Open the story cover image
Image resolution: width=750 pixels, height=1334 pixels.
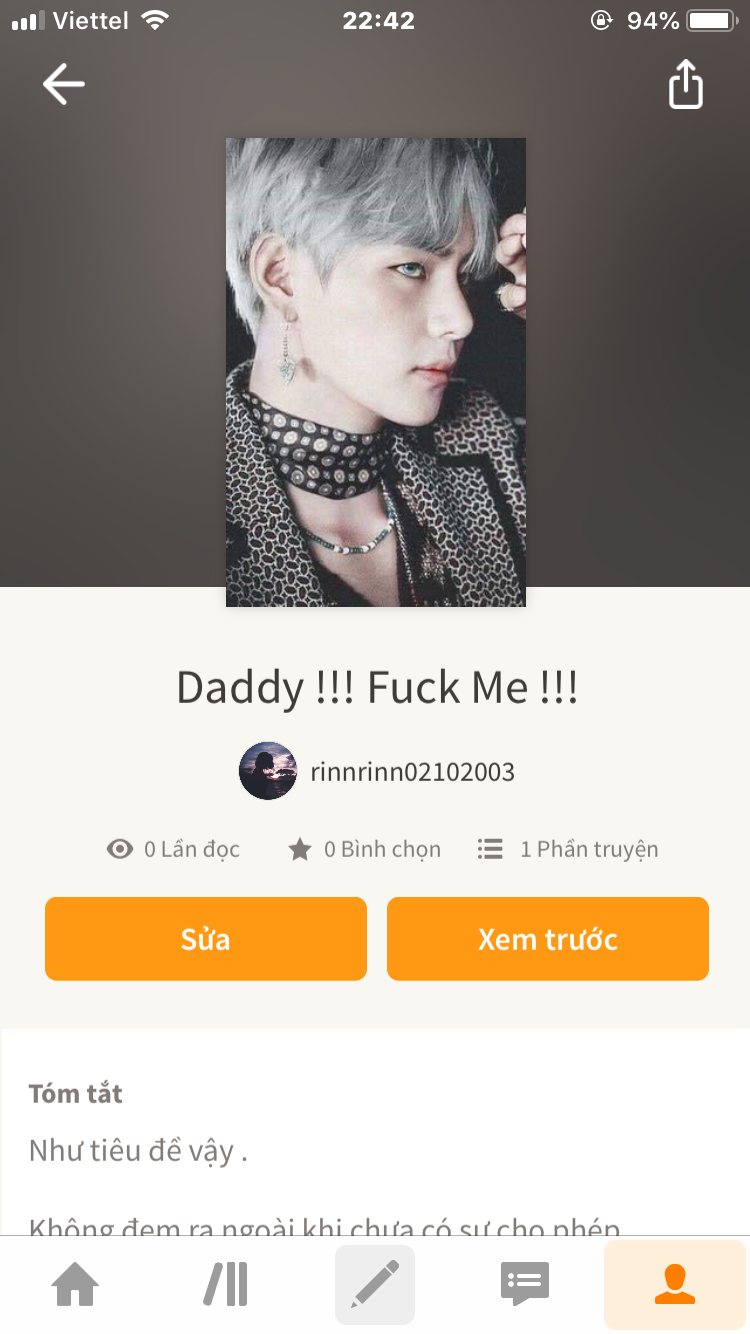click(376, 372)
